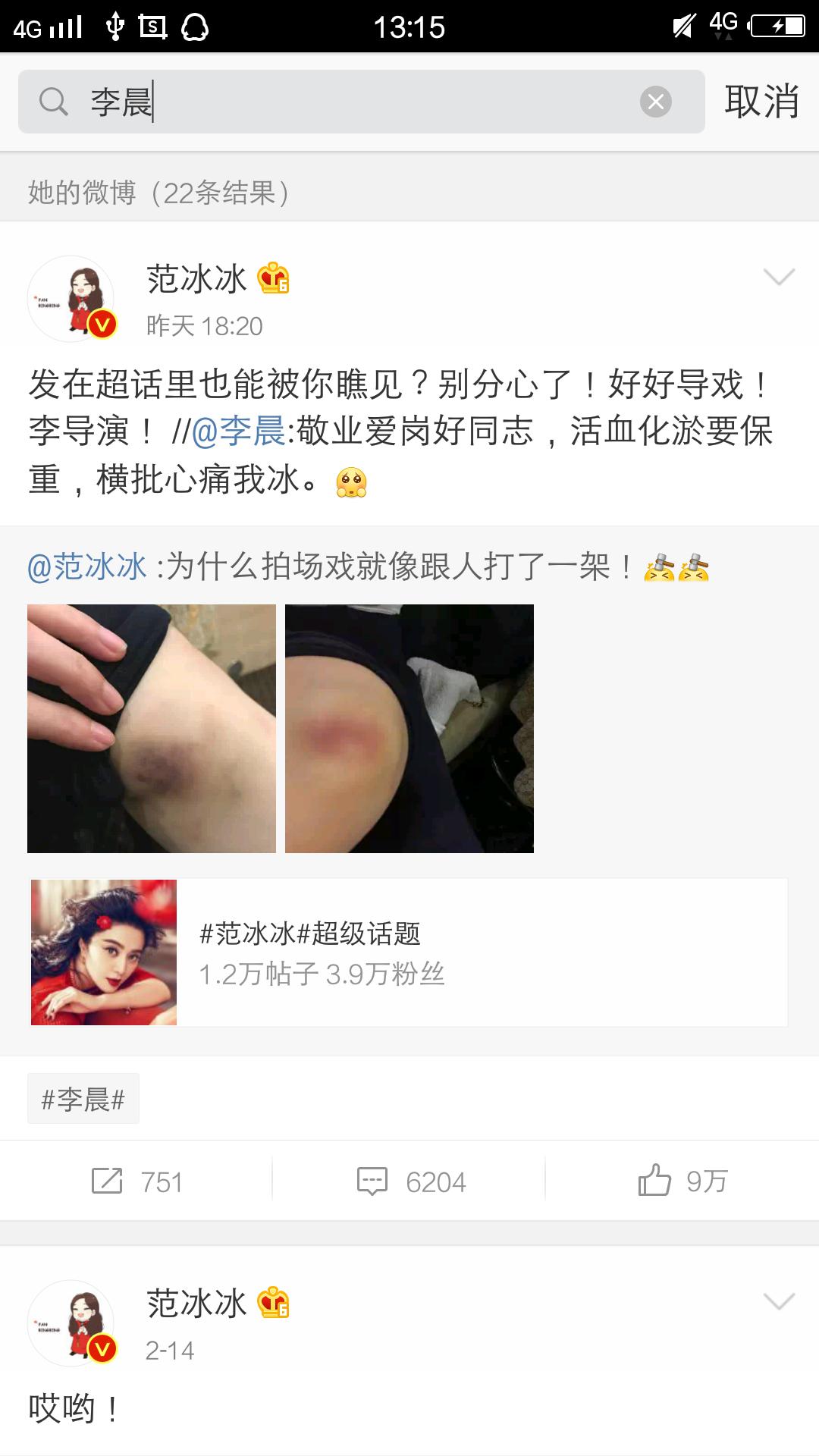Open the second post's chevron menu
The height and width of the screenshot is (1456, 819).
(777, 1301)
